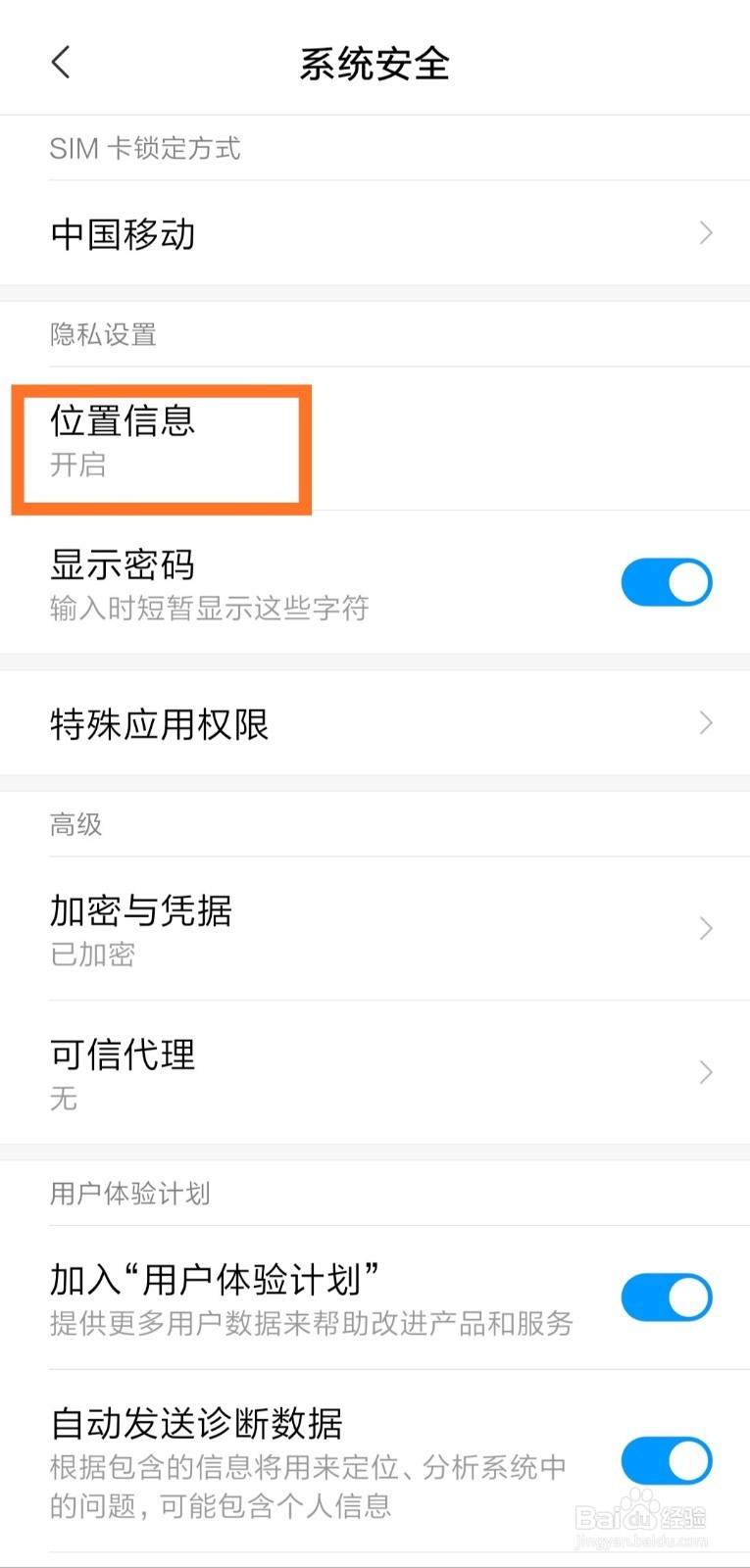Disable the 显示密码 show password switch
Screen dimensions: 750x1568
(x=667, y=581)
